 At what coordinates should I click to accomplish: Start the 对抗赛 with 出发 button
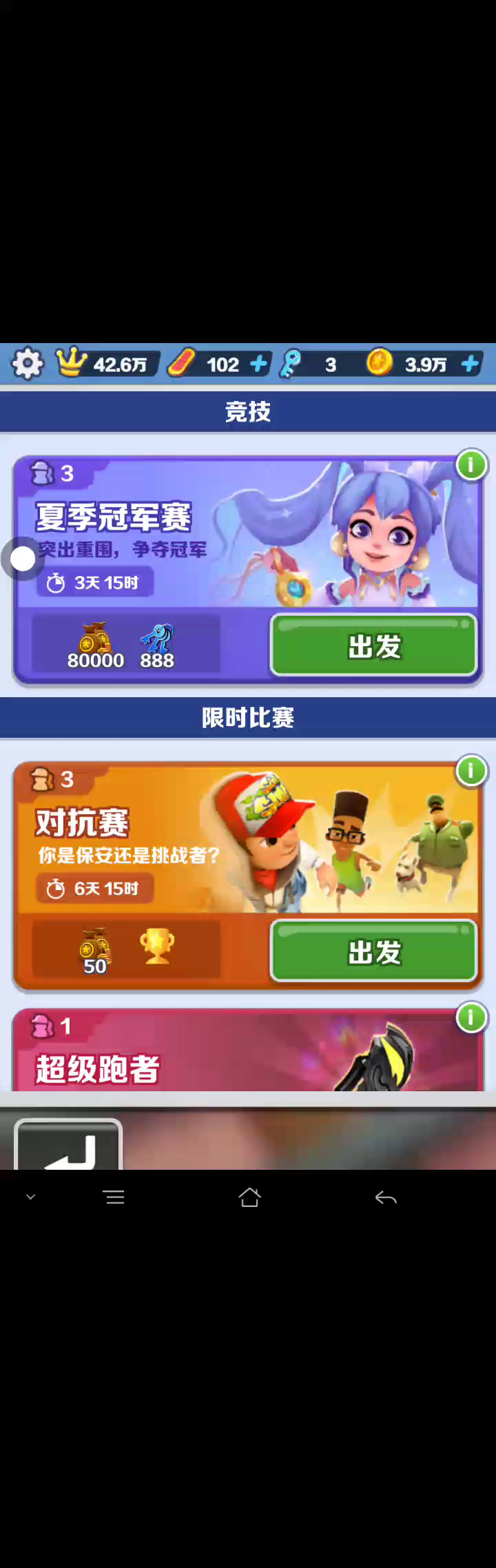[x=373, y=952]
